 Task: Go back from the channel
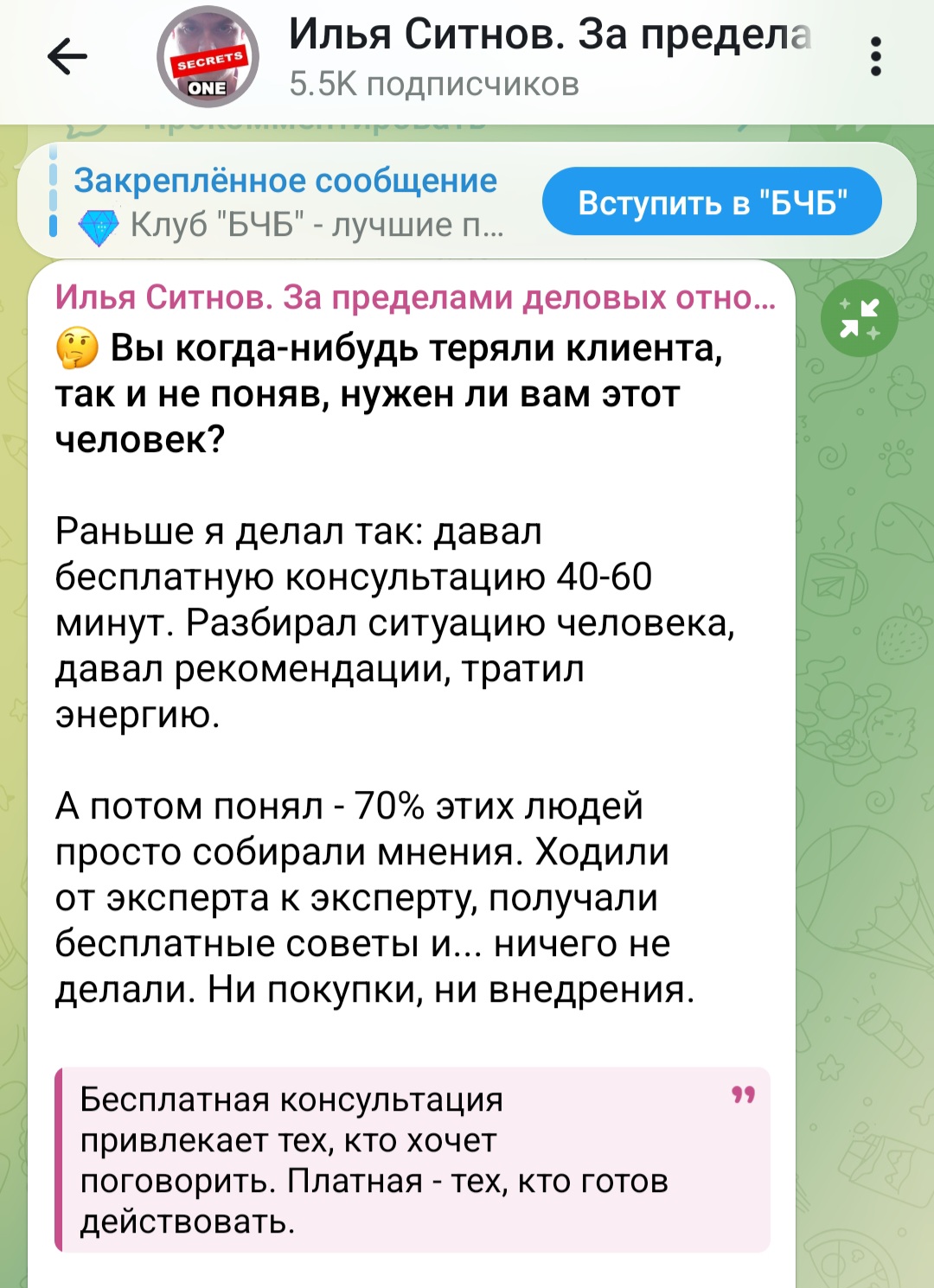(x=67, y=57)
